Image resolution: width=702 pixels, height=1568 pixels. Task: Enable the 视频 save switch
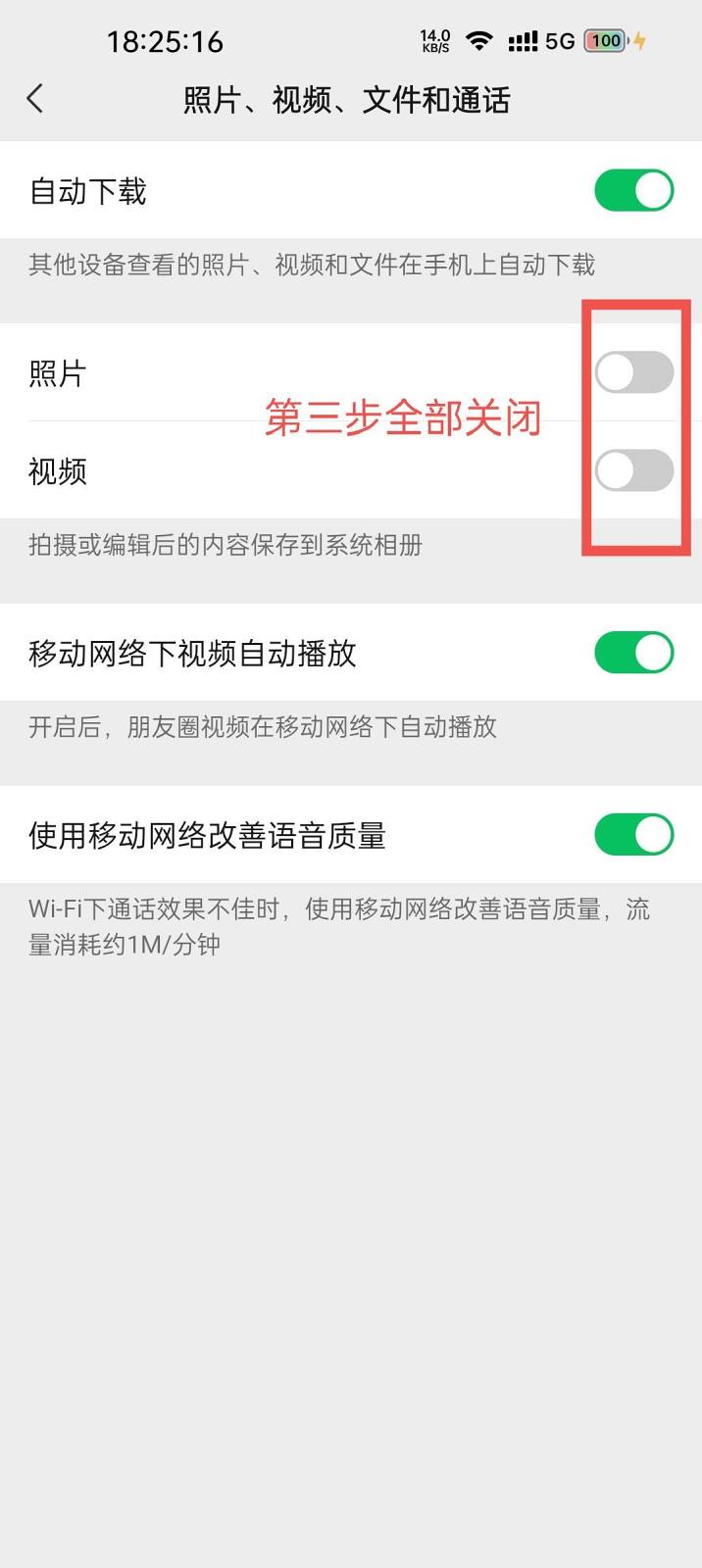(x=633, y=470)
